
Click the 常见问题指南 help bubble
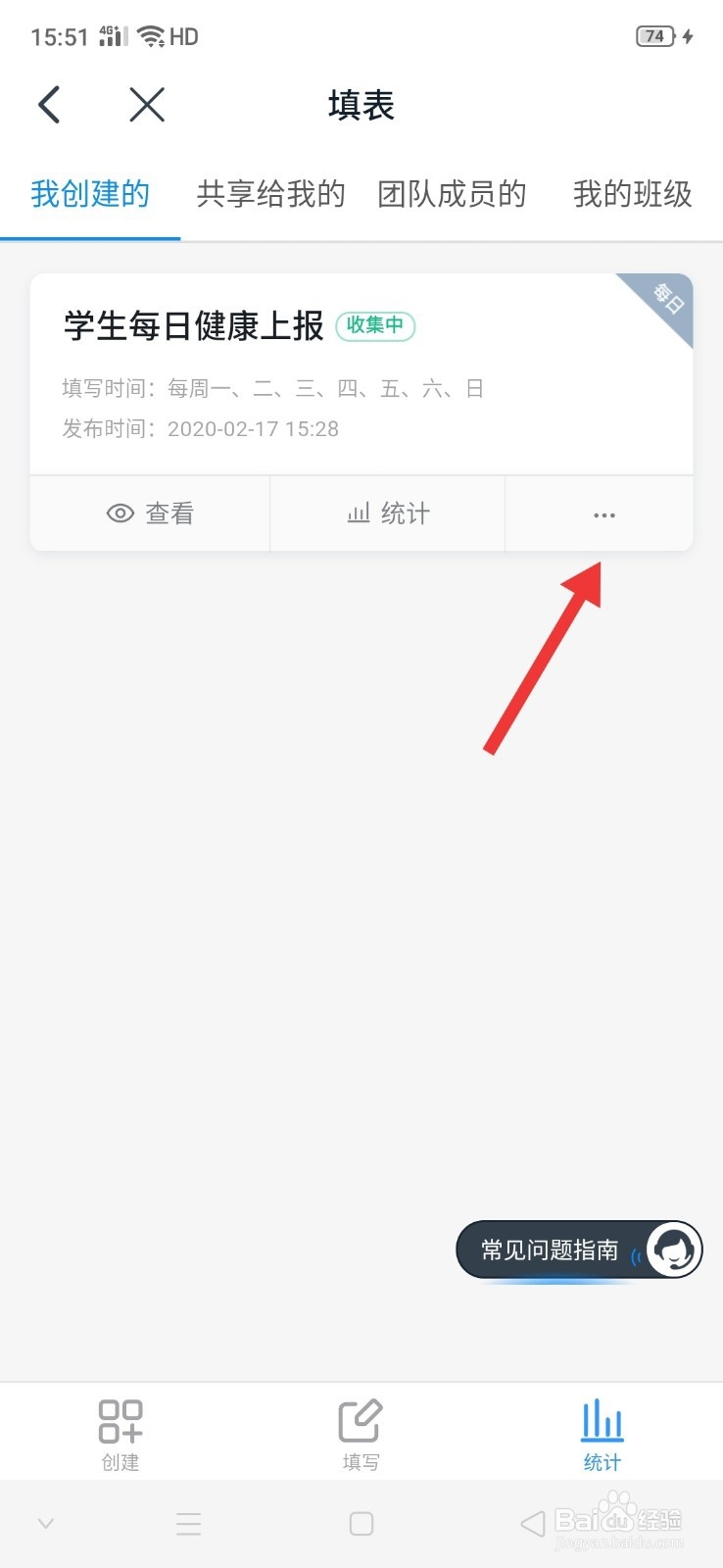pyautogui.click(x=554, y=1249)
